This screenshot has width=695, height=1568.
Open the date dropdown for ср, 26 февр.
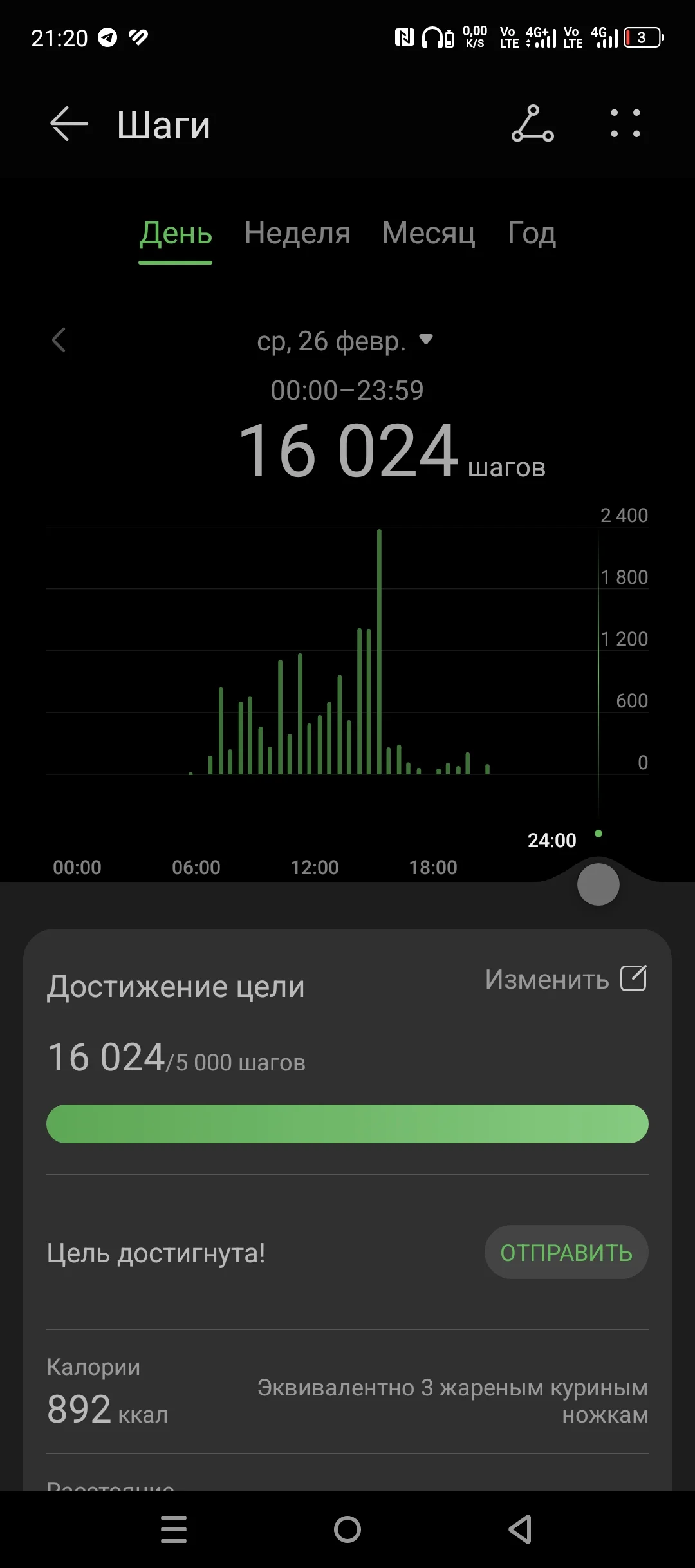[426, 341]
